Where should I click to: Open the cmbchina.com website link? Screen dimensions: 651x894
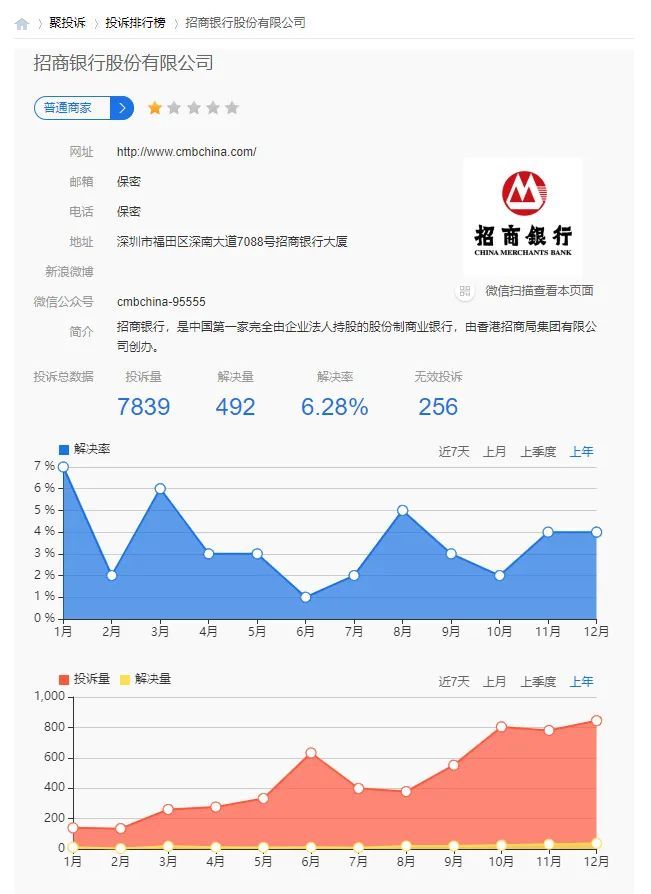[186, 152]
